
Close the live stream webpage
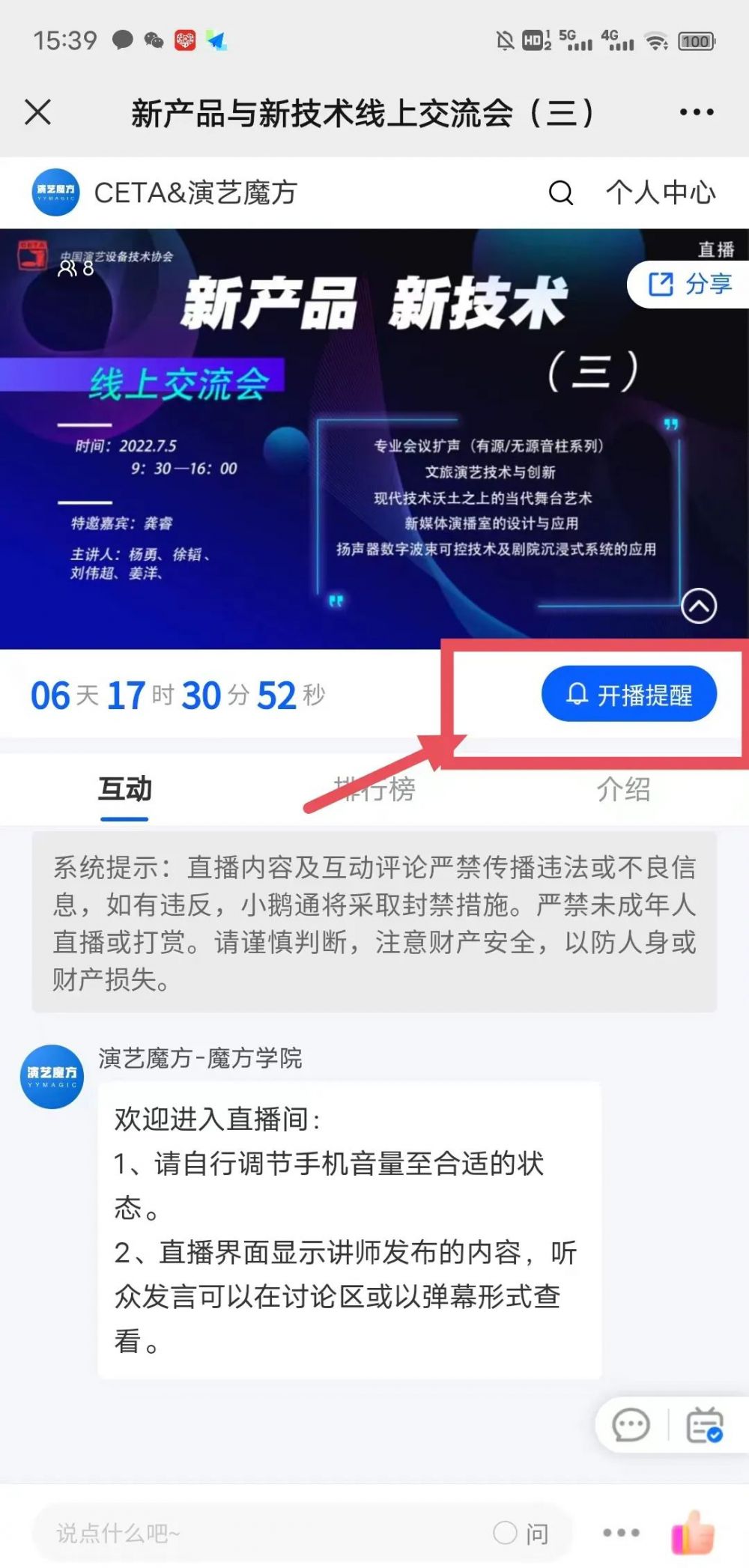[x=37, y=112]
